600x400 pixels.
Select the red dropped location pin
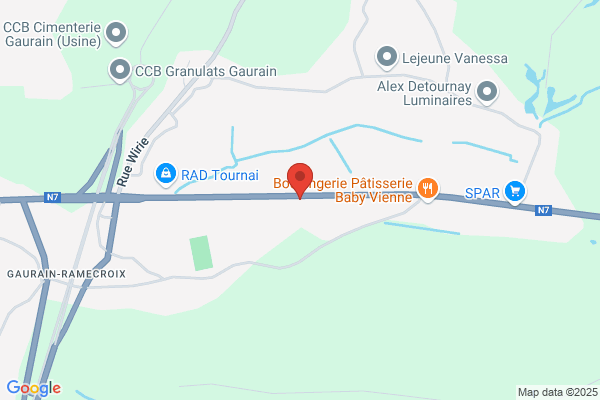point(300,180)
